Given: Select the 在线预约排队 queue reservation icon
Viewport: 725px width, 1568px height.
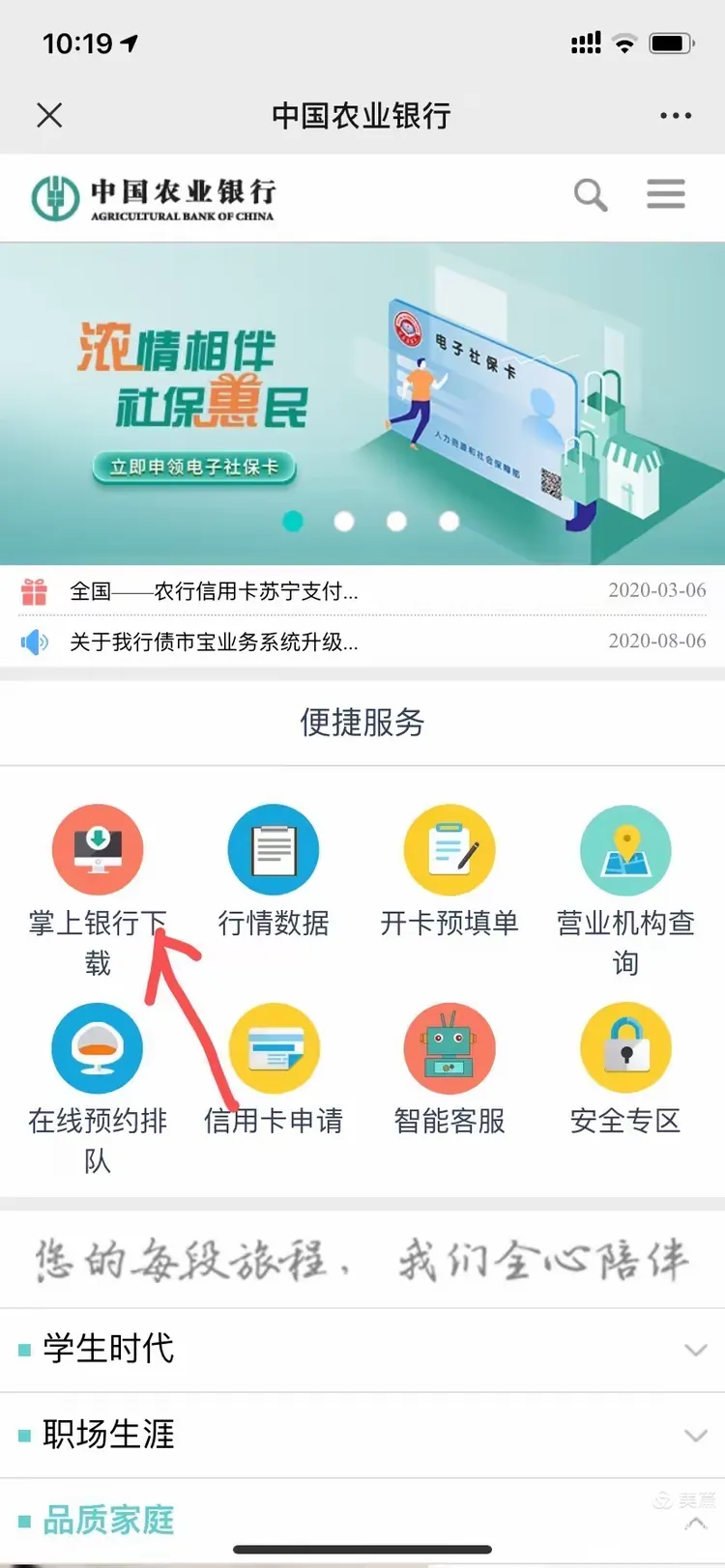Looking at the screenshot, I should pos(97,1046).
